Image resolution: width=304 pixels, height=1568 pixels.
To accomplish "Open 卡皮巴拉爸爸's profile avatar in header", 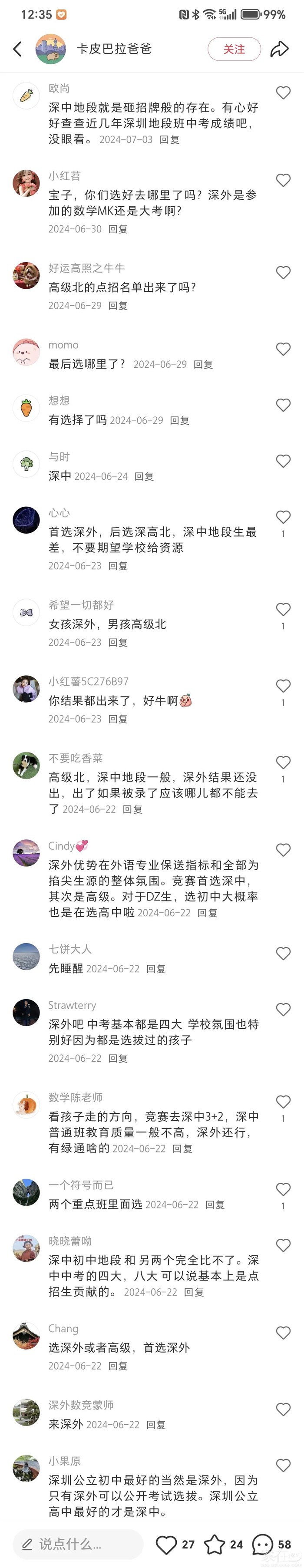I will coord(50,50).
